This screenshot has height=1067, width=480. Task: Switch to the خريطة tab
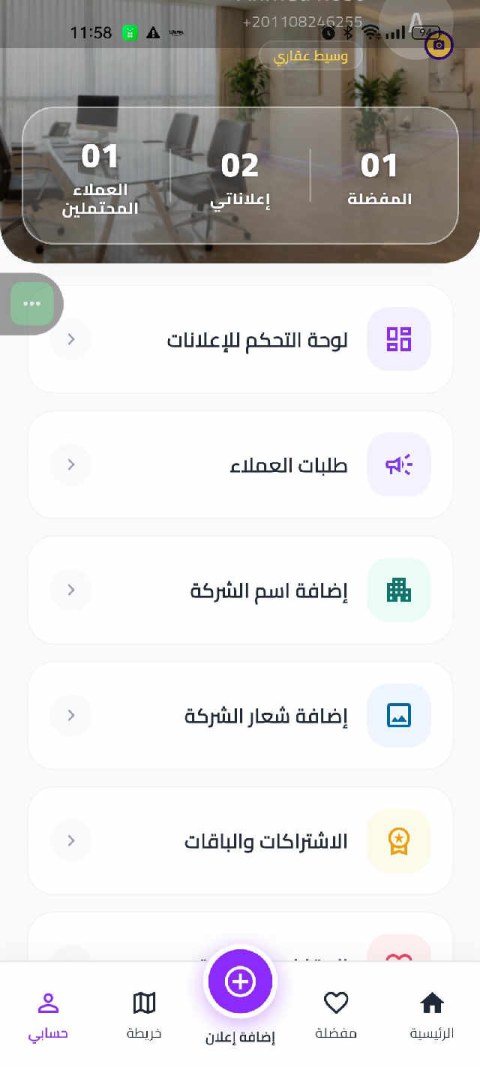144,1015
